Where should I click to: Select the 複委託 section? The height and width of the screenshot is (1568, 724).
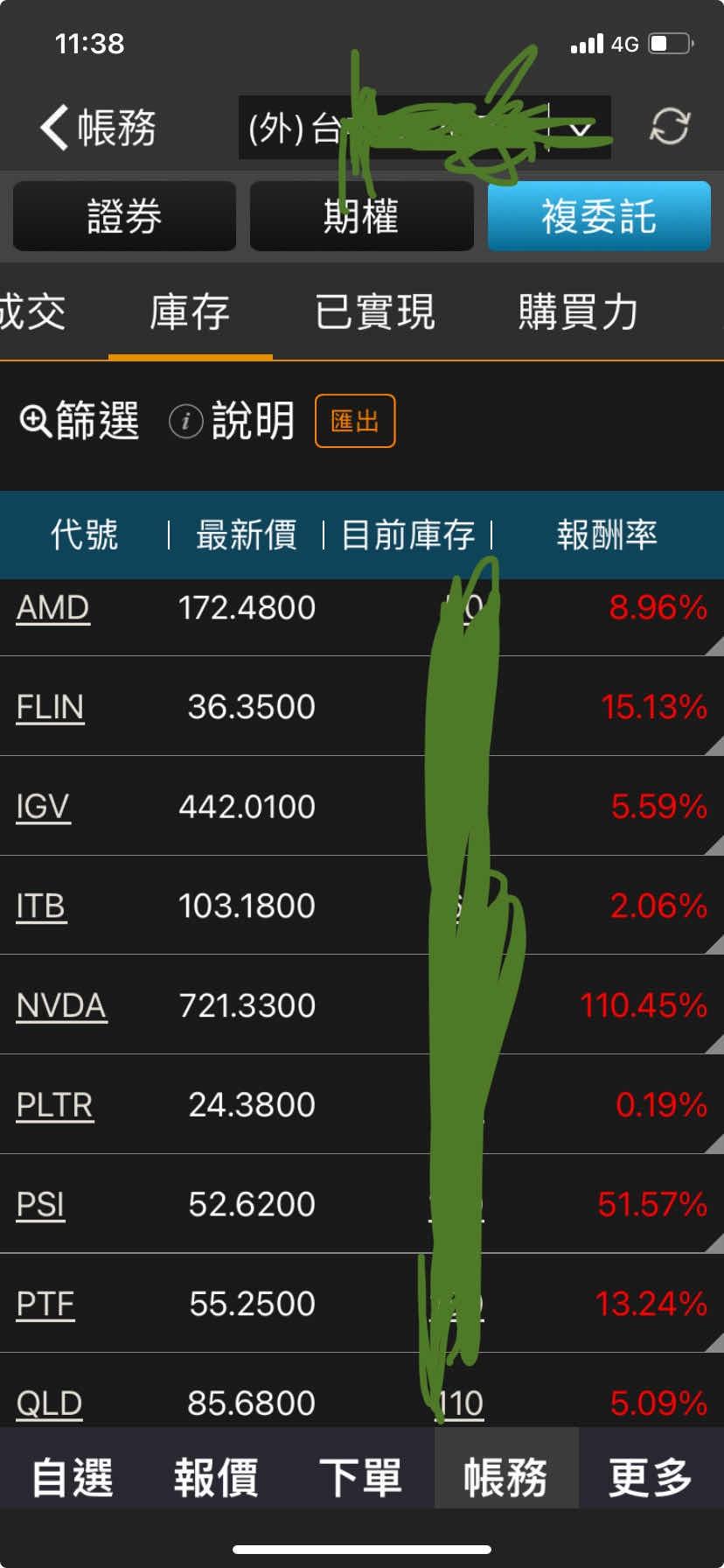coord(599,216)
